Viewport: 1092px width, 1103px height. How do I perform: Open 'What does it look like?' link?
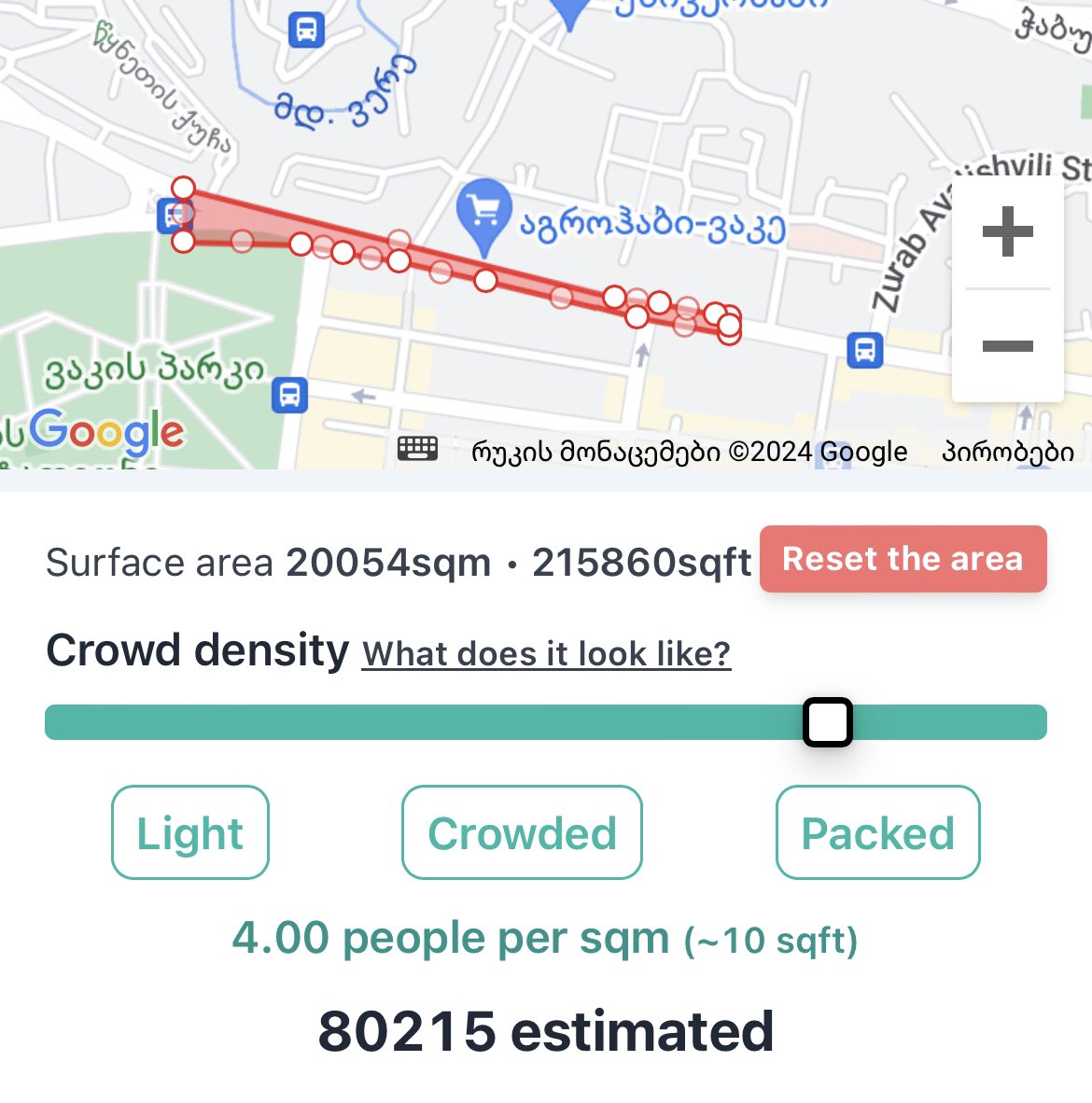[x=546, y=653]
